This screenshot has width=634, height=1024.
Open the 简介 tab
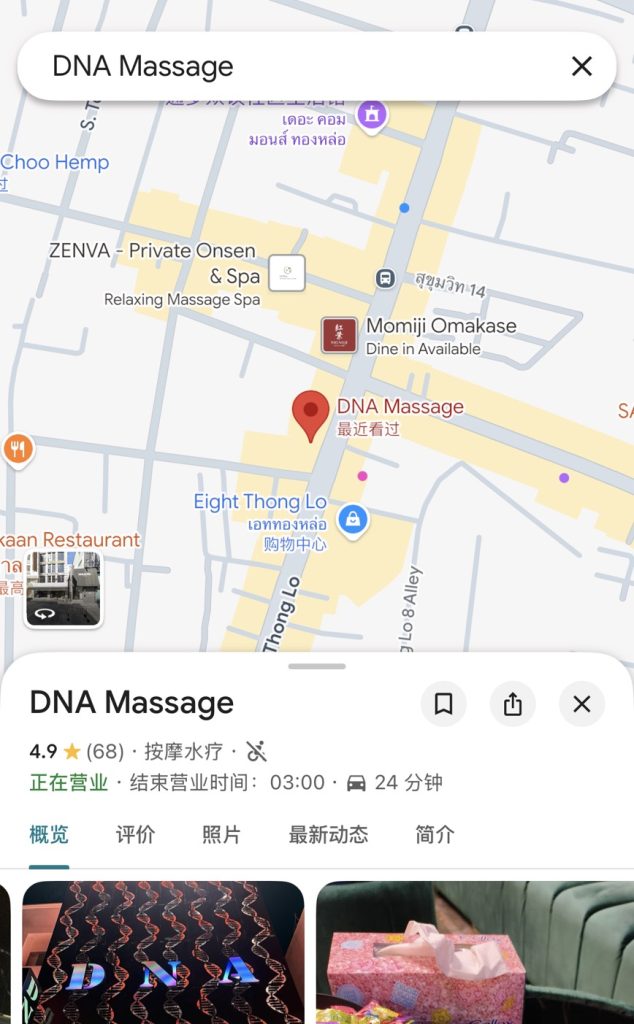click(434, 834)
